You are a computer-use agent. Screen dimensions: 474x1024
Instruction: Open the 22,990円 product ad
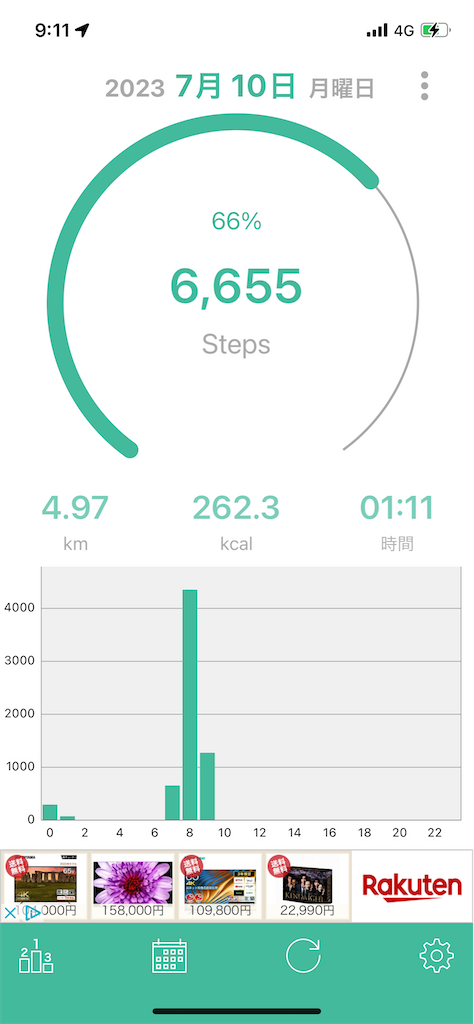pos(307,885)
